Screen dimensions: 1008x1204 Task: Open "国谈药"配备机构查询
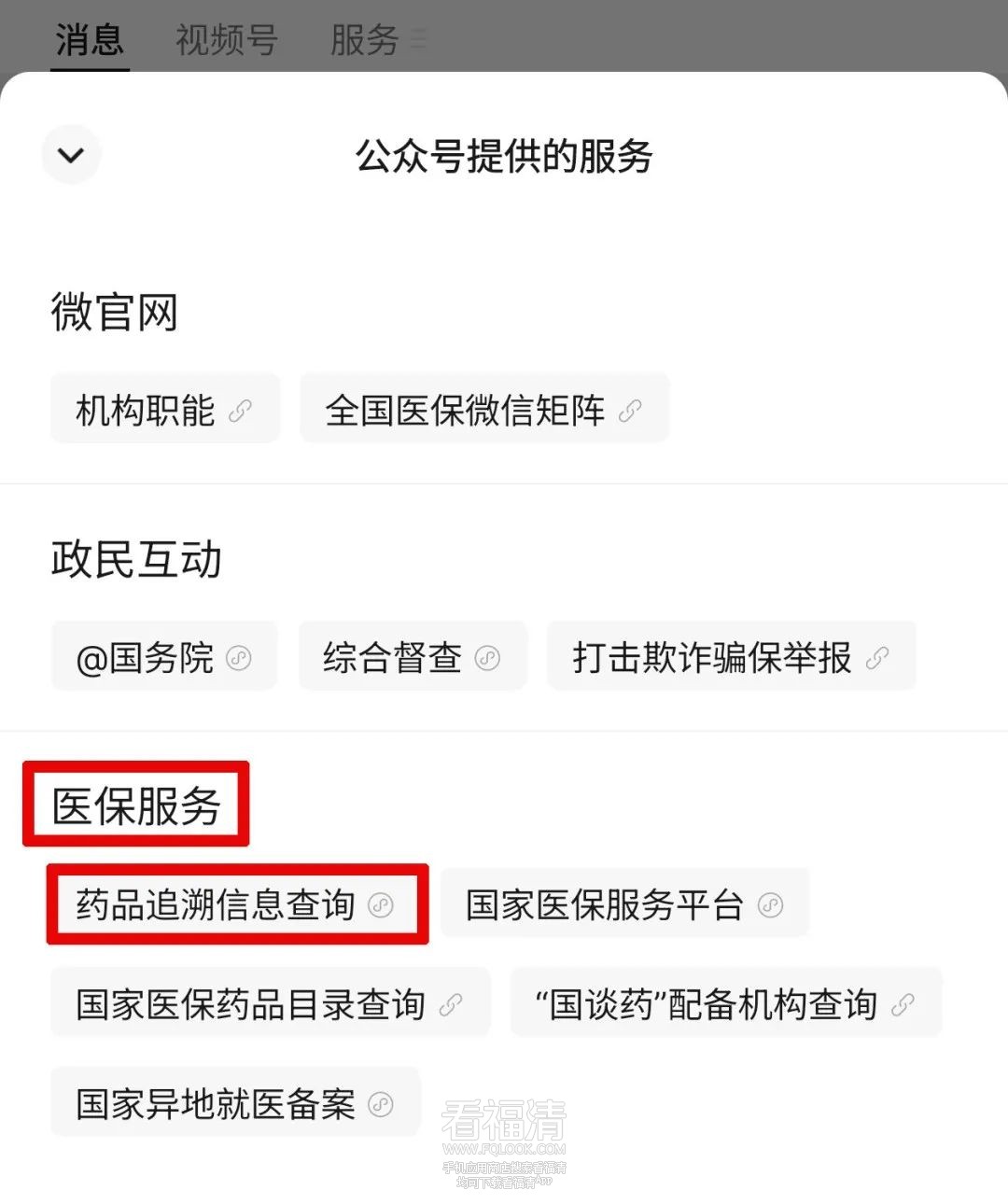725,1004
